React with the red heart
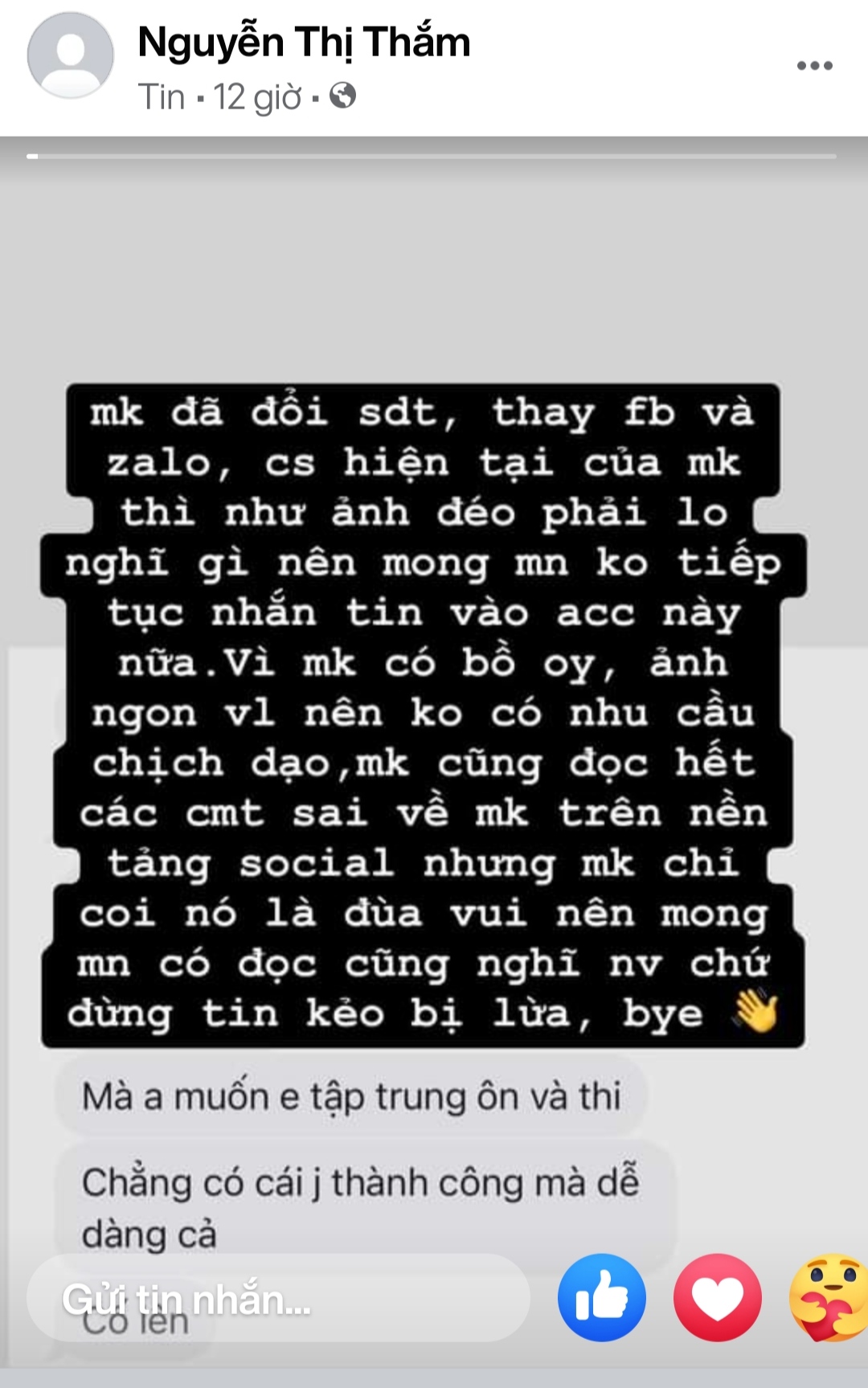The width and height of the screenshot is (868, 1388). tap(717, 1298)
